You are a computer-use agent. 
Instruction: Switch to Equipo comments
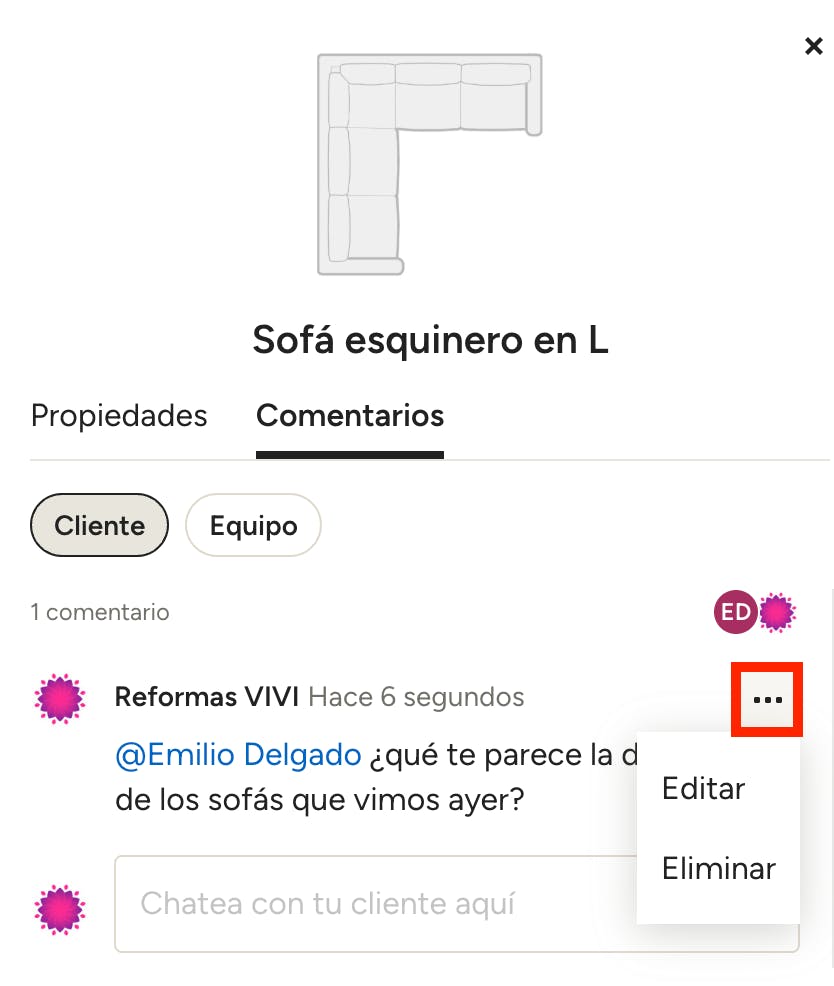[253, 525]
